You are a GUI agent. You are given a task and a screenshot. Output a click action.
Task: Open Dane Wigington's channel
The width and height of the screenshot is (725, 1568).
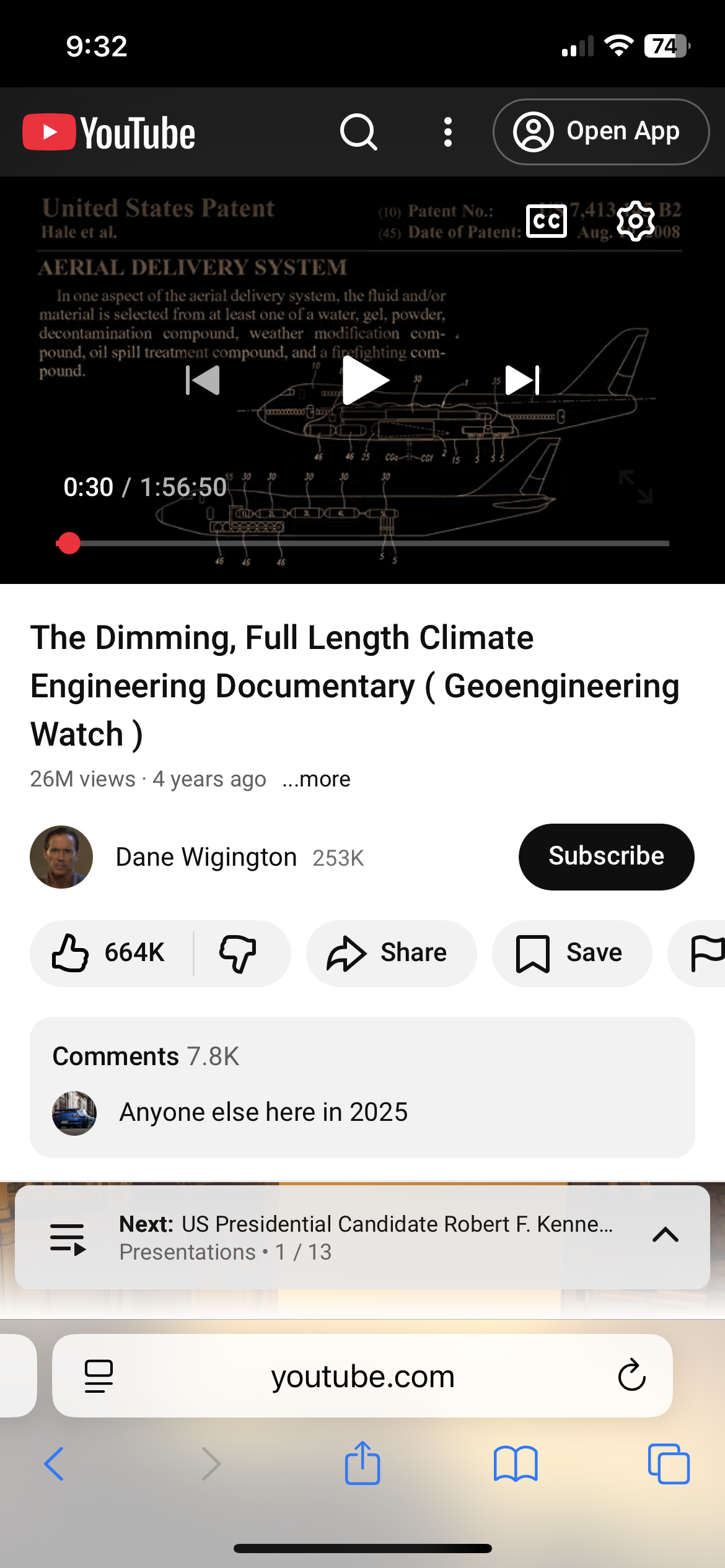(206, 857)
